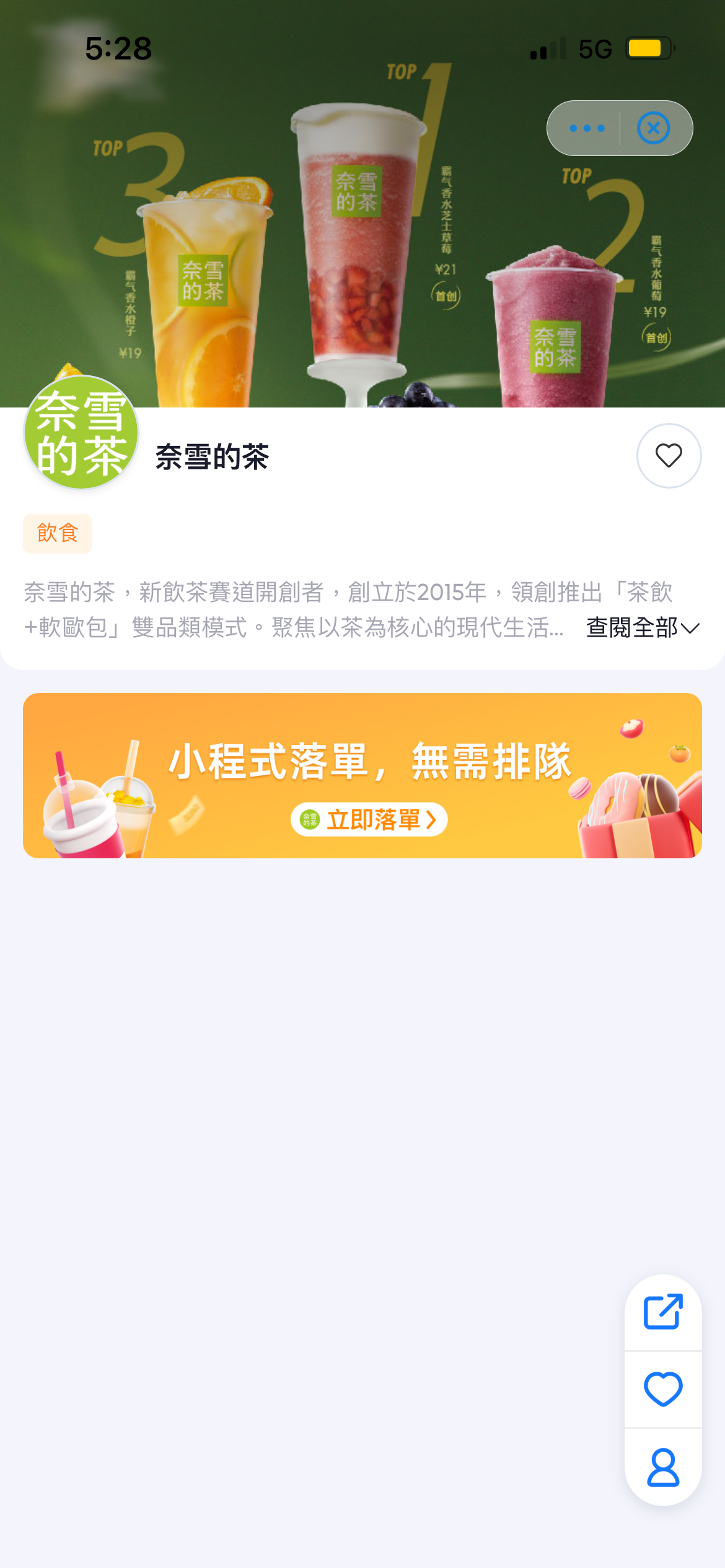Screen dimensions: 725x1568
Task: Tap the floating share icon
Action: pyautogui.click(x=663, y=1312)
